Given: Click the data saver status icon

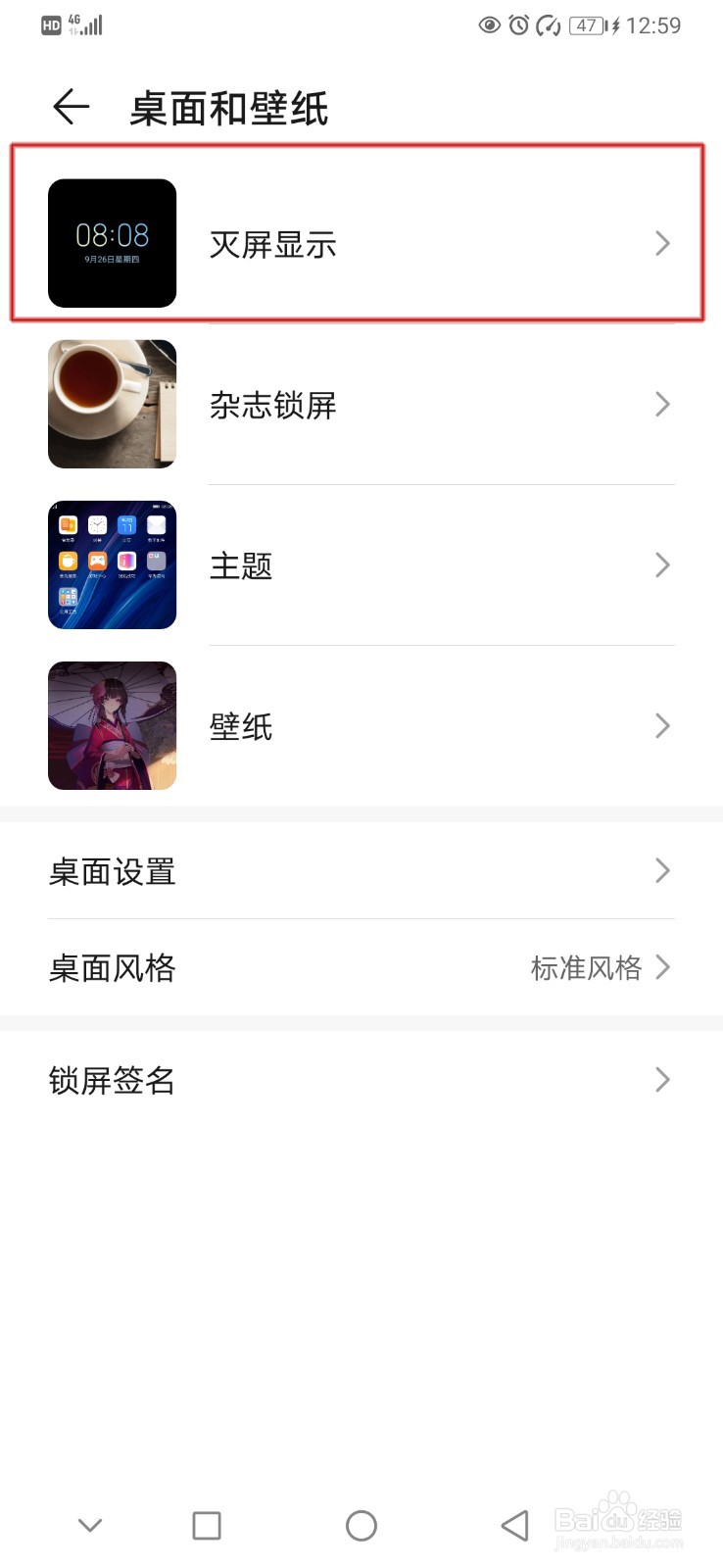Looking at the screenshot, I should (x=547, y=25).
